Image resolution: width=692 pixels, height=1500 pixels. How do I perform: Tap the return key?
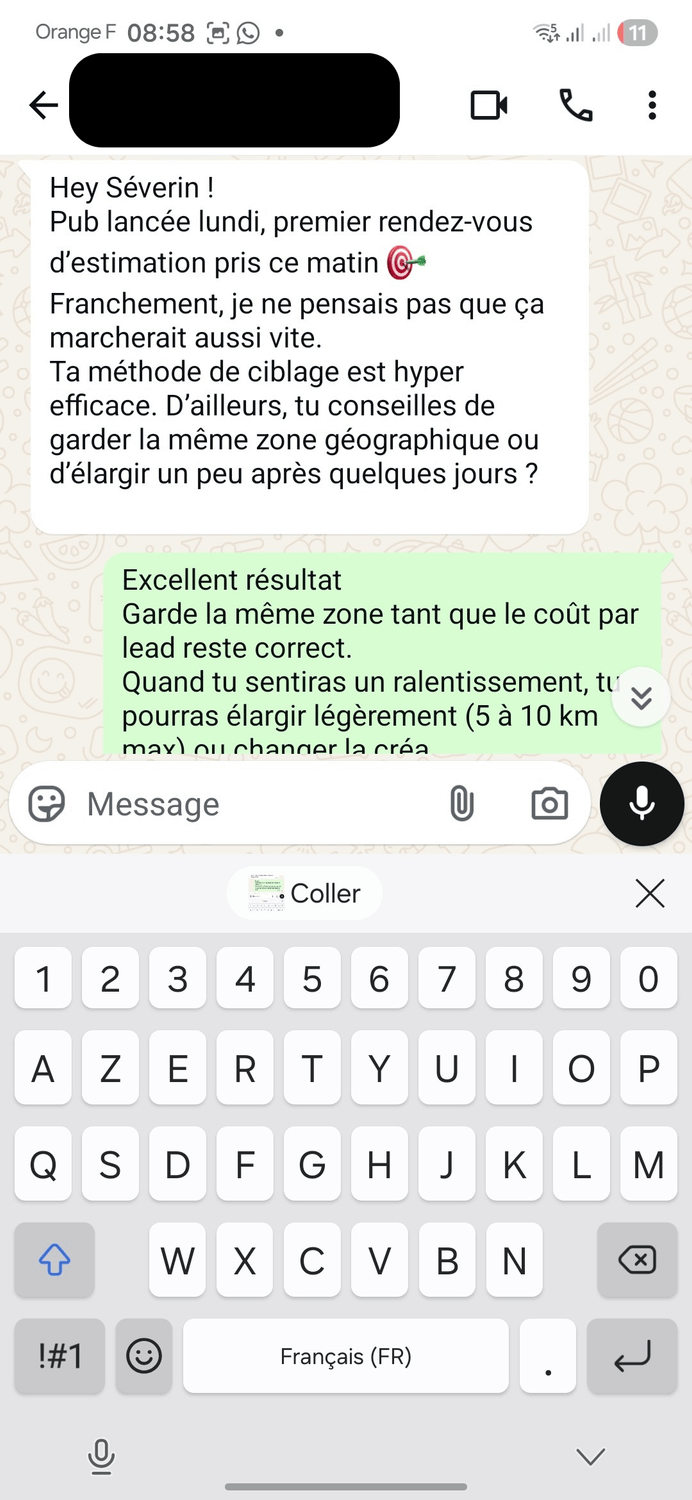[632, 1356]
